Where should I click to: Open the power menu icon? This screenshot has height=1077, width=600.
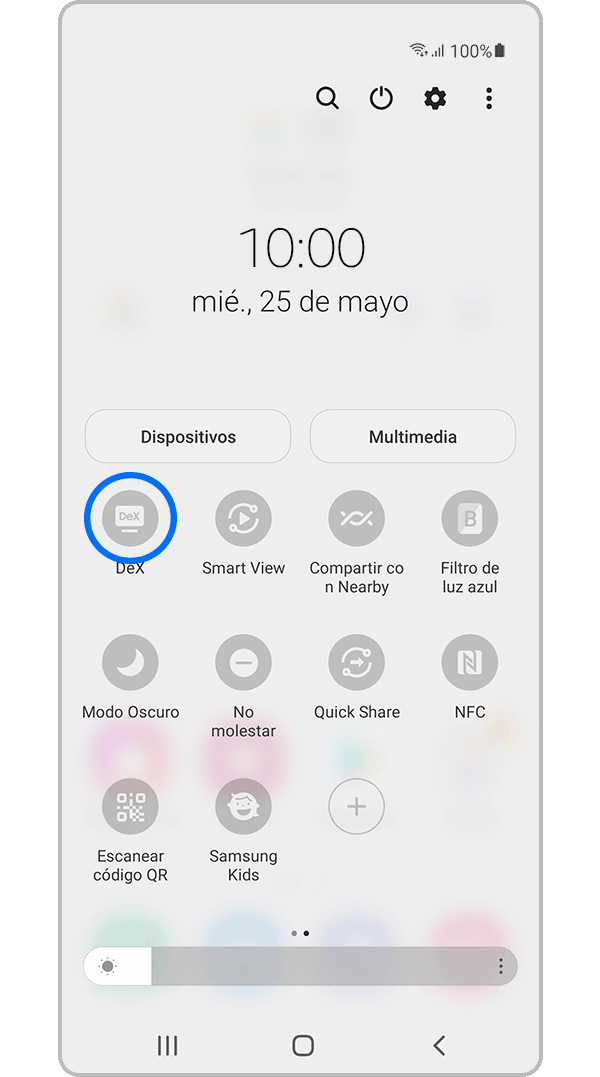tap(381, 98)
